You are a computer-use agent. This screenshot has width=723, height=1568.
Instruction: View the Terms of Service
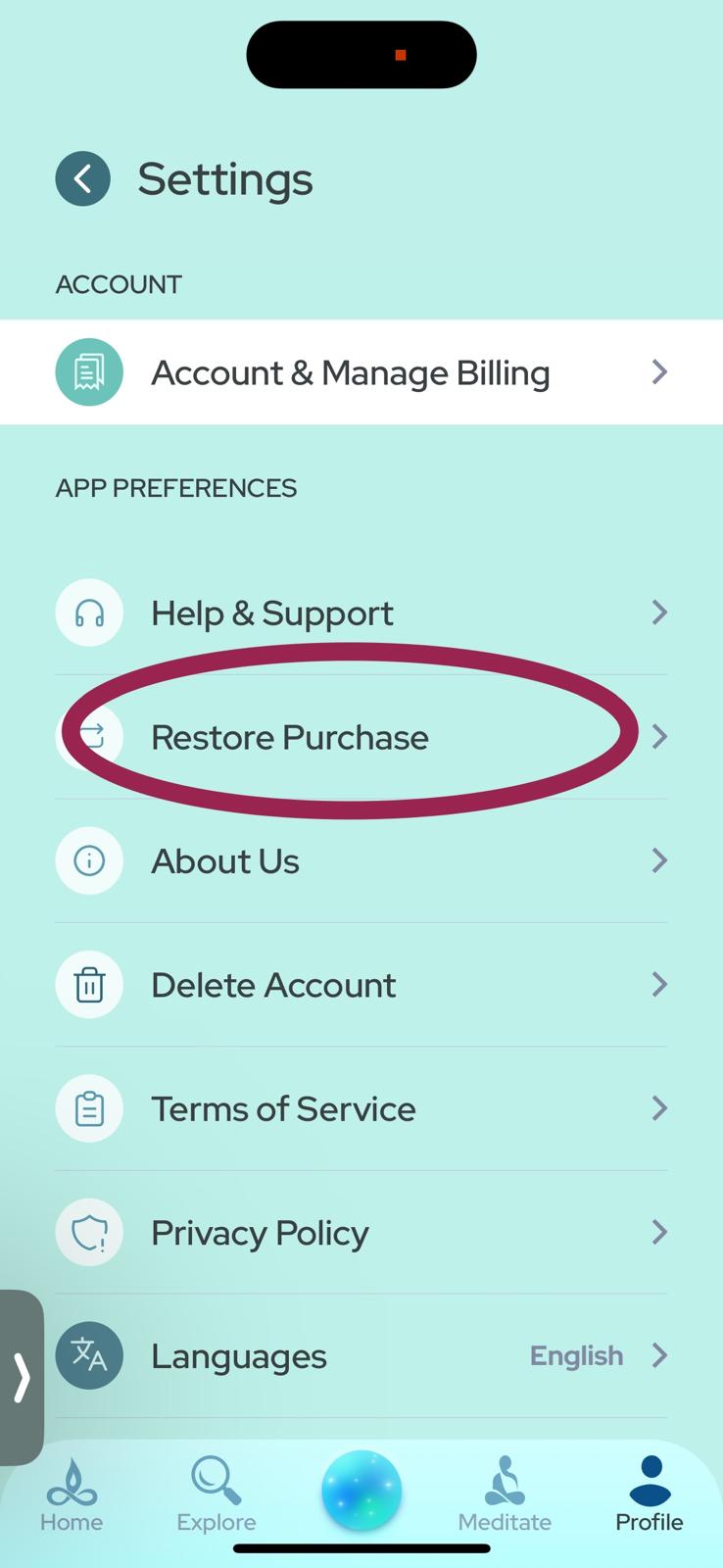pos(361,1109)
